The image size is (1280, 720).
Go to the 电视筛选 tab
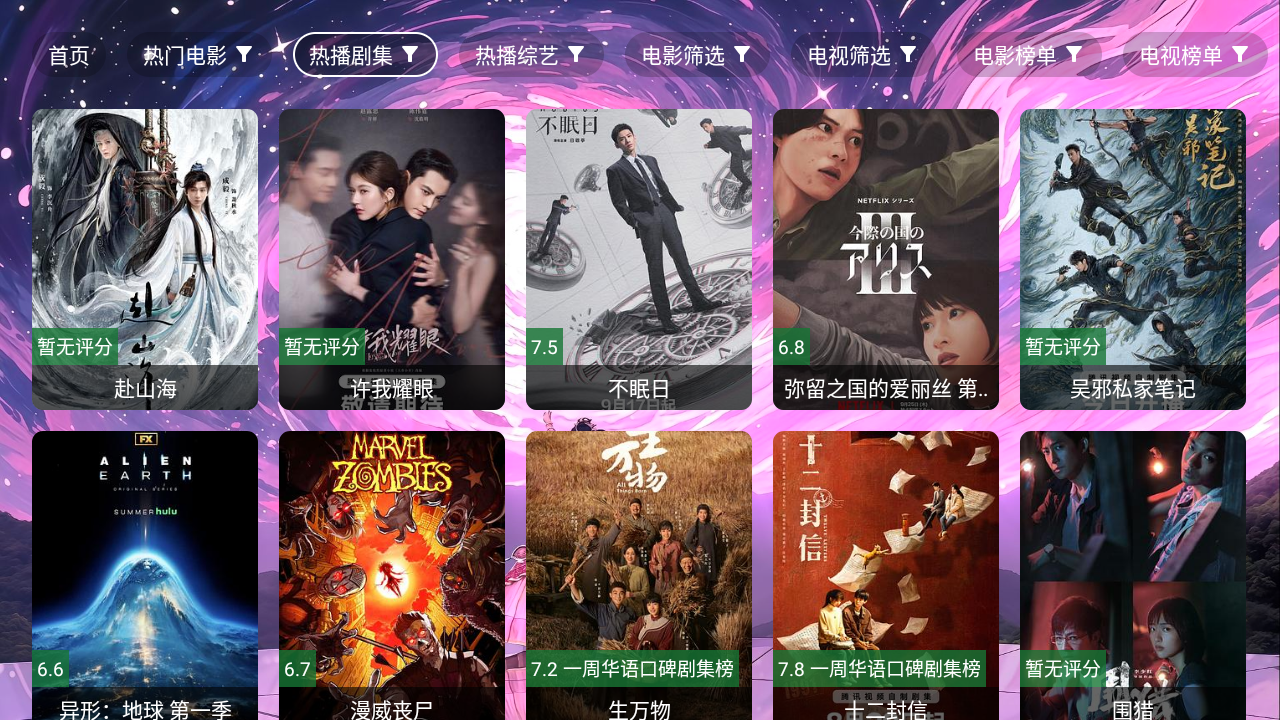863,55
